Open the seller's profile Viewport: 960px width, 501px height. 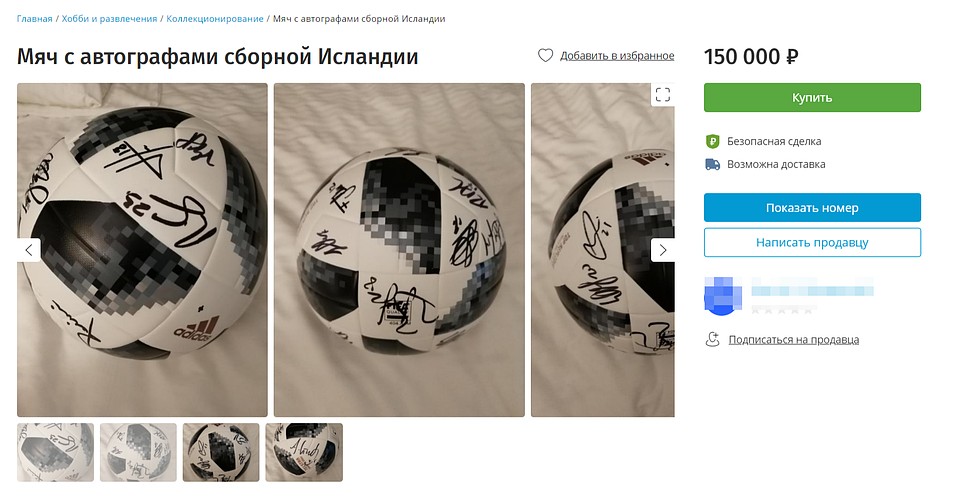(812, 289)
